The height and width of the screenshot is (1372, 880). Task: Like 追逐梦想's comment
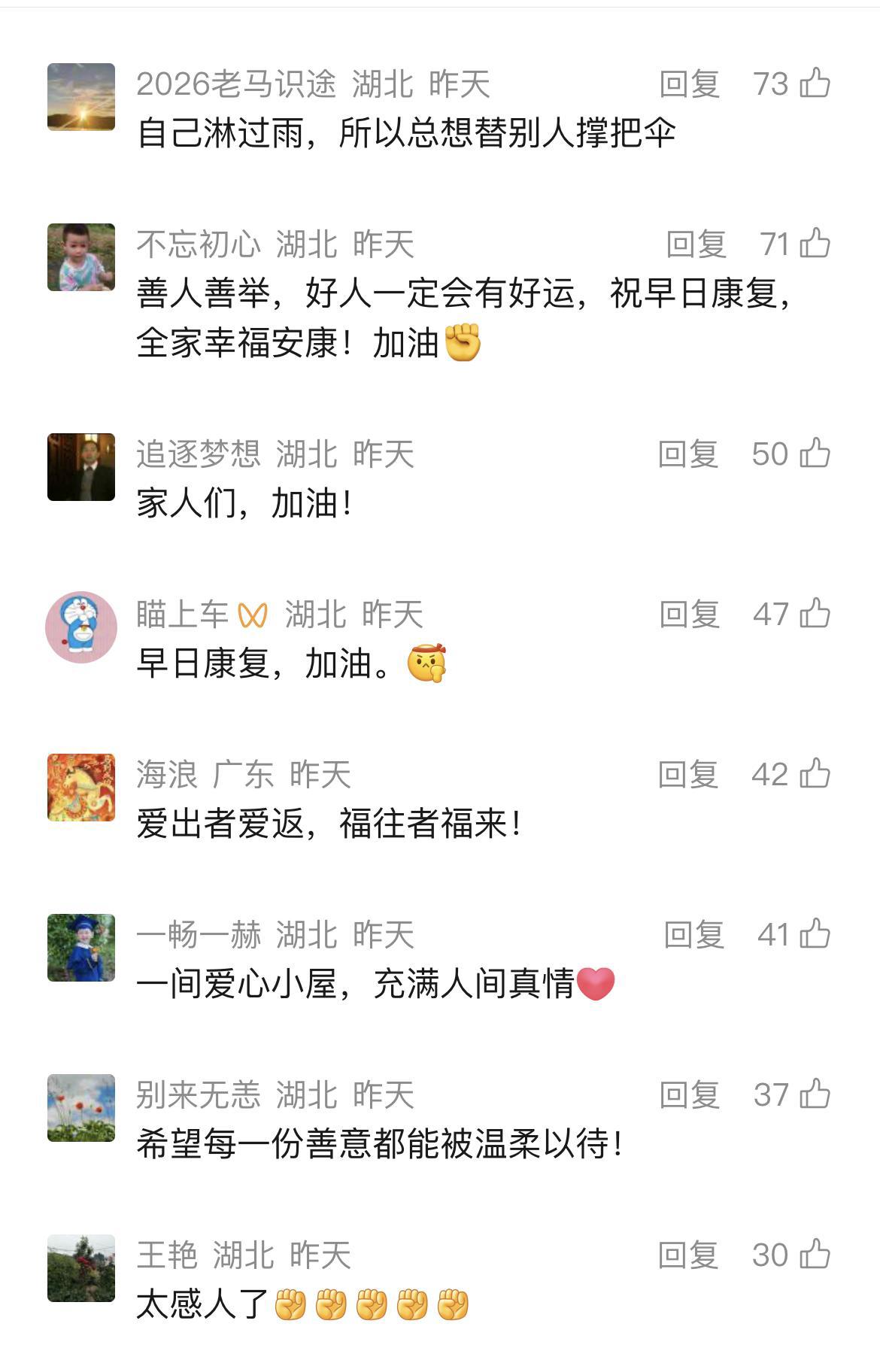tap(815, 454)
